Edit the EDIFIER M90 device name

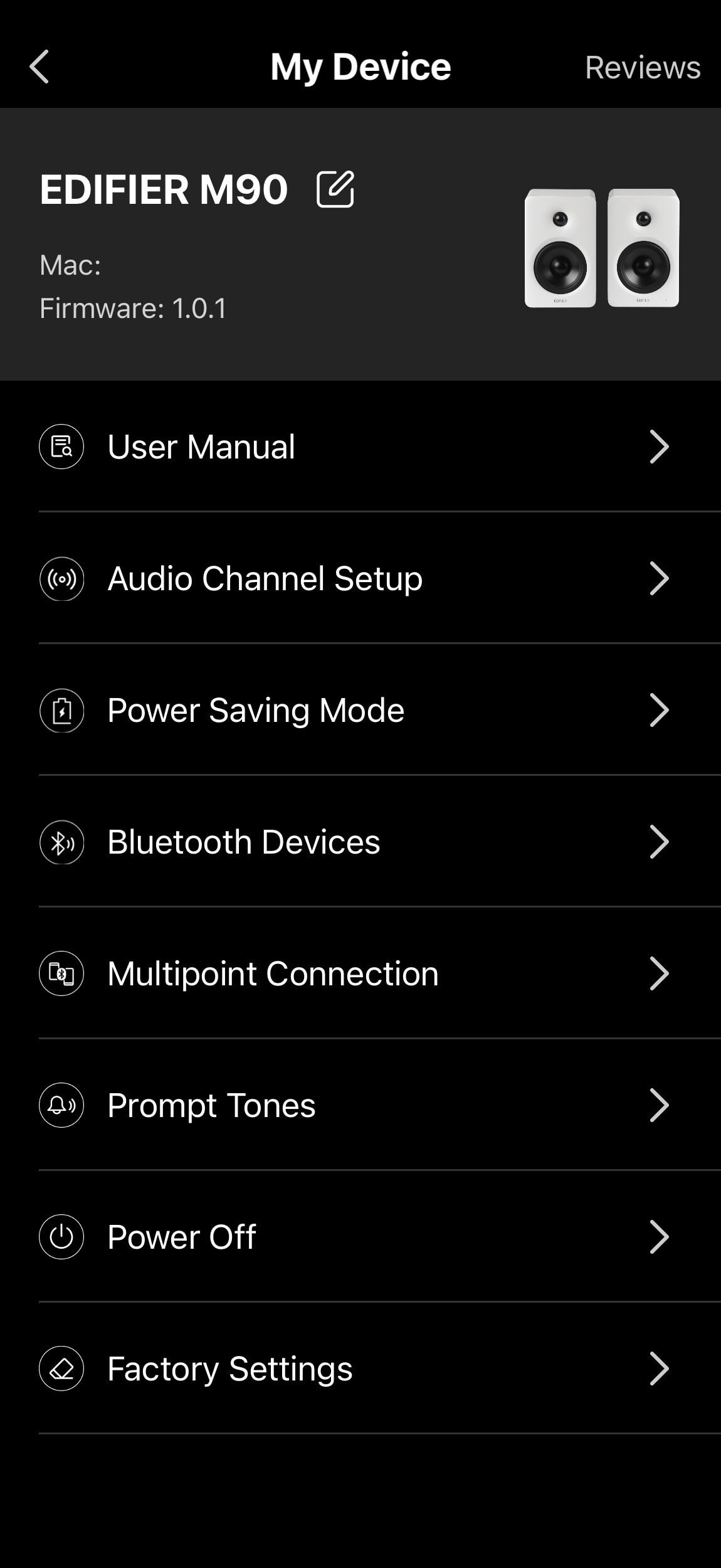click(335, 189)
